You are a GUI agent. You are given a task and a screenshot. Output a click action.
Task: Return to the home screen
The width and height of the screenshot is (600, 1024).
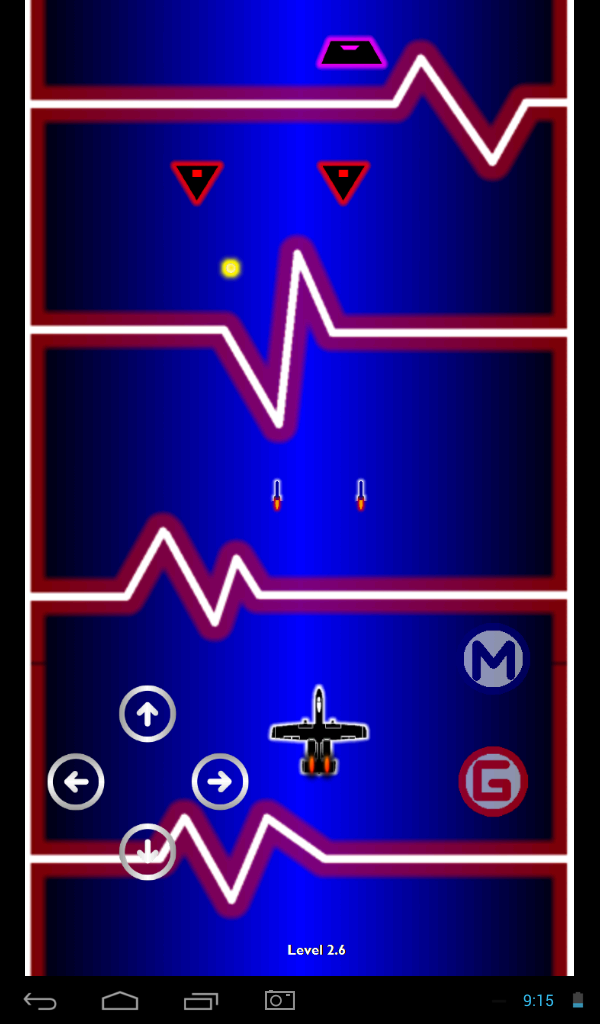tap(120, 1000)
